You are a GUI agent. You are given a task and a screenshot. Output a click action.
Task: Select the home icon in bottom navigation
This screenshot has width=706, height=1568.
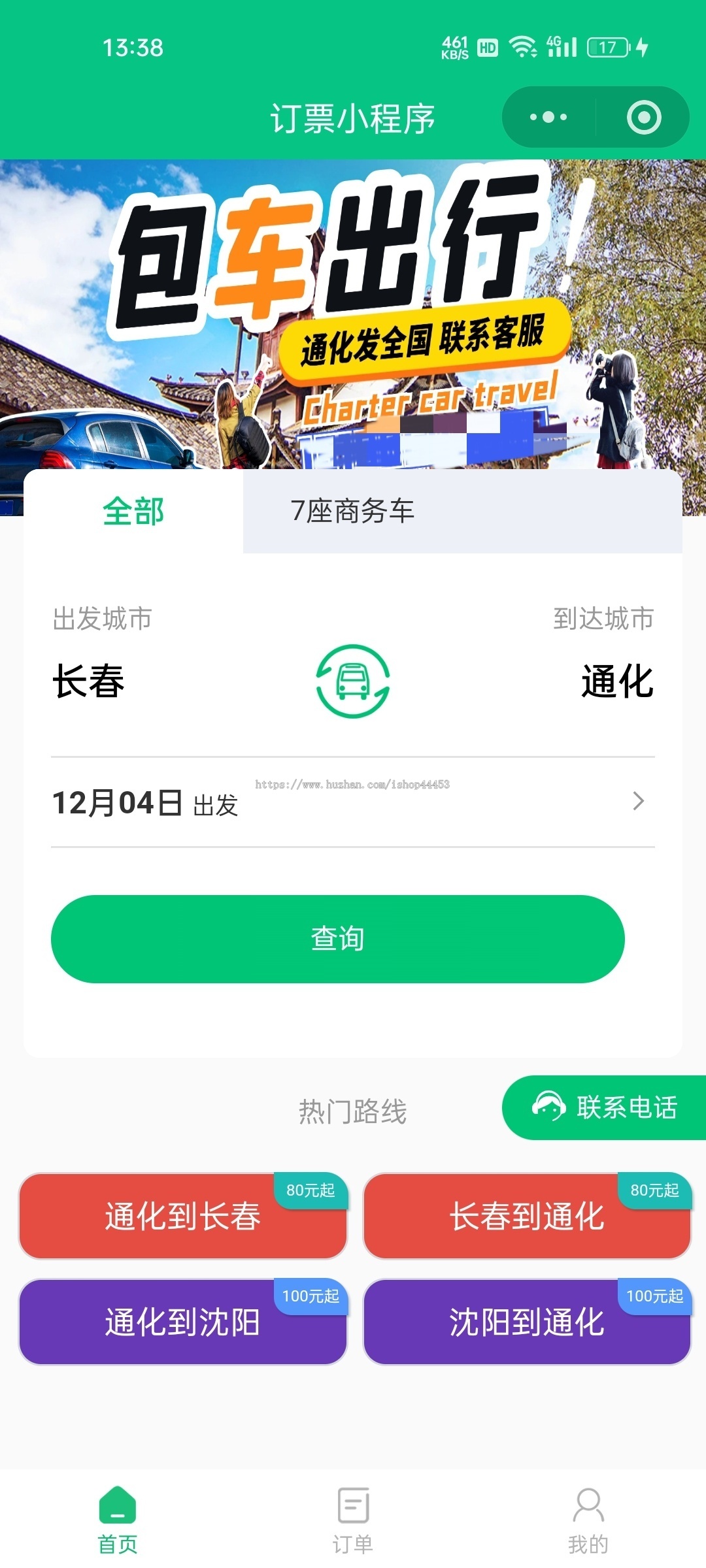[x=116, y=1514]
